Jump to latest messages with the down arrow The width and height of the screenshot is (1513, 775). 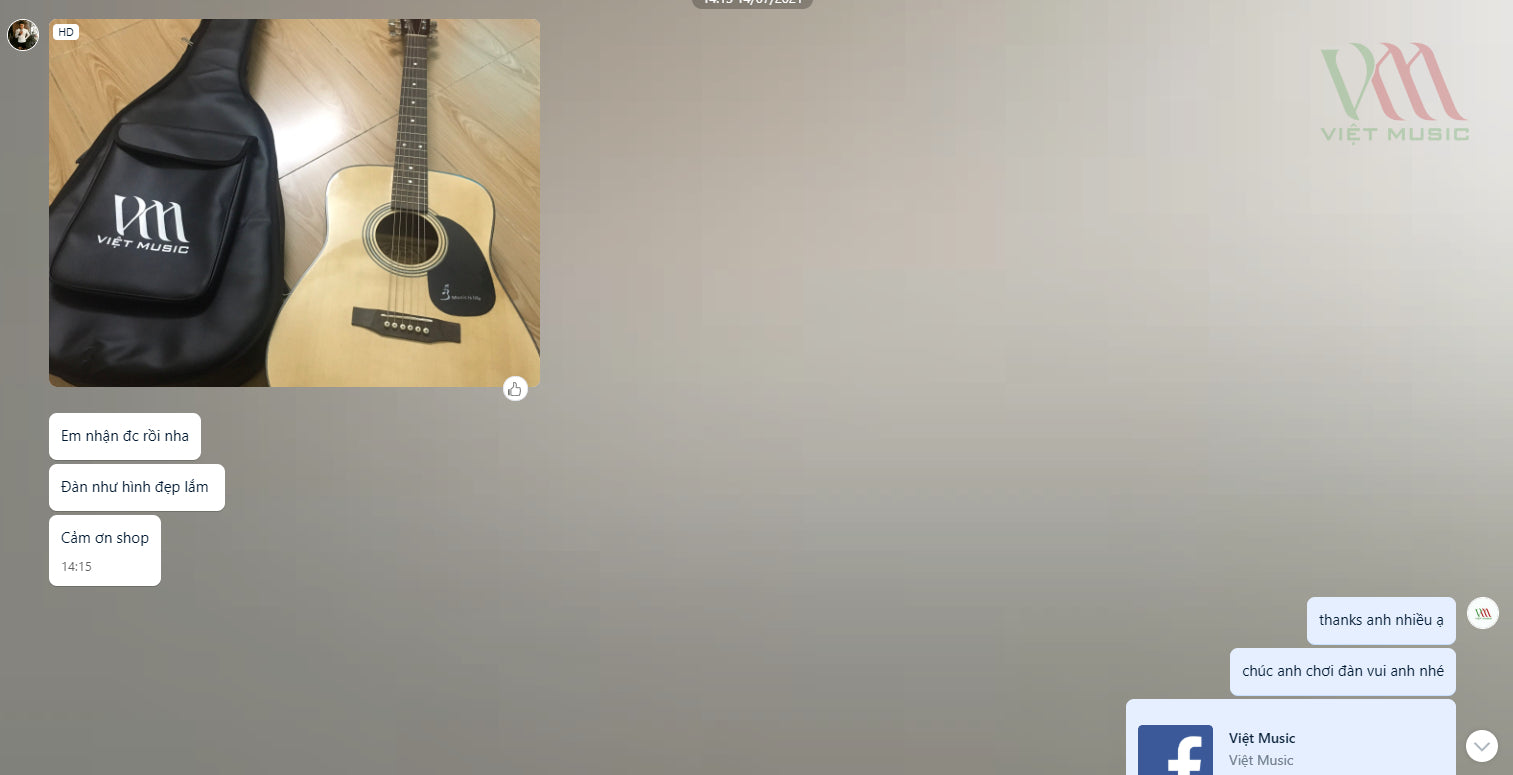pos(1481,746)
